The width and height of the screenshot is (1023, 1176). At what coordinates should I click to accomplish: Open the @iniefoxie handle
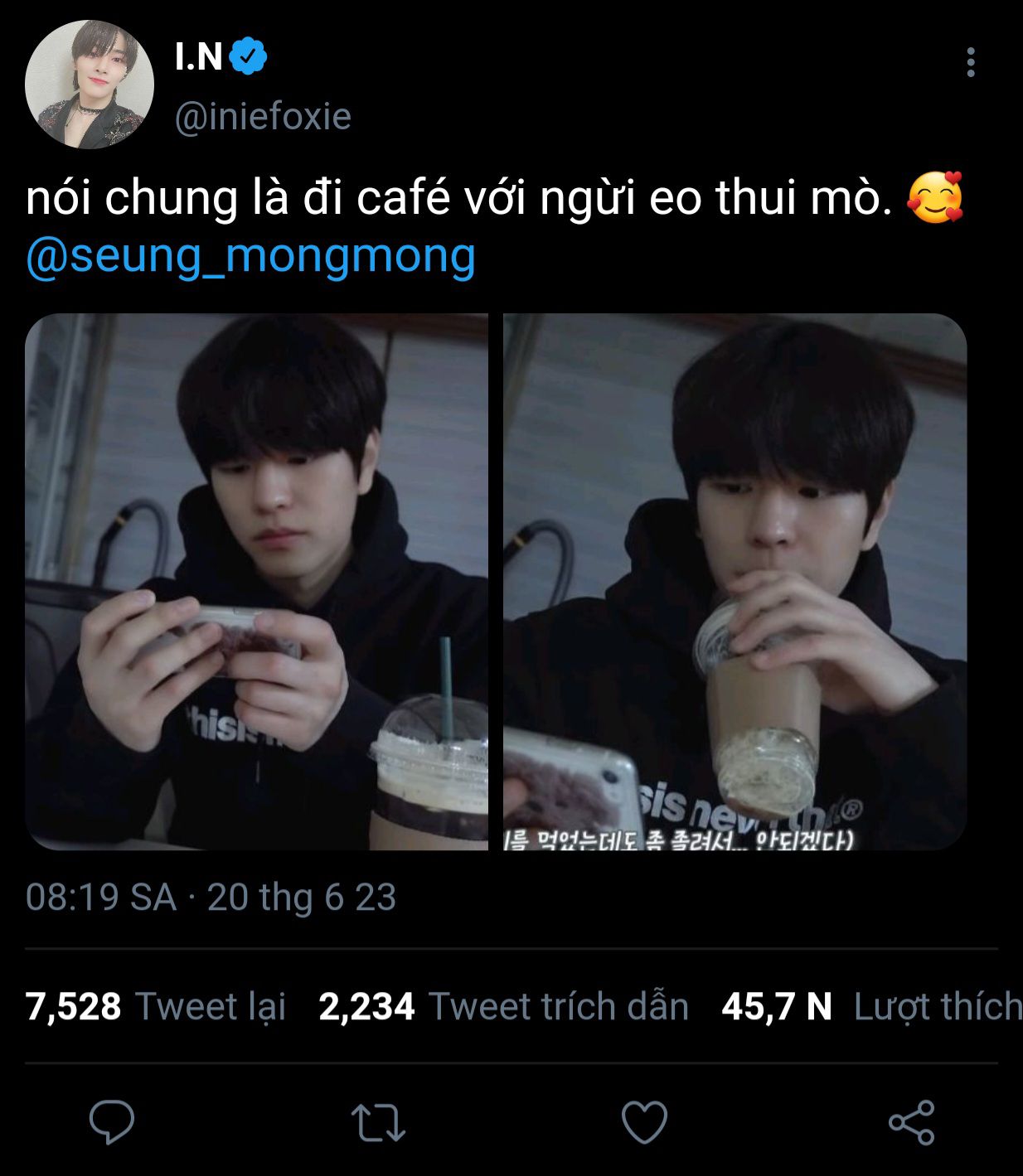263,117
